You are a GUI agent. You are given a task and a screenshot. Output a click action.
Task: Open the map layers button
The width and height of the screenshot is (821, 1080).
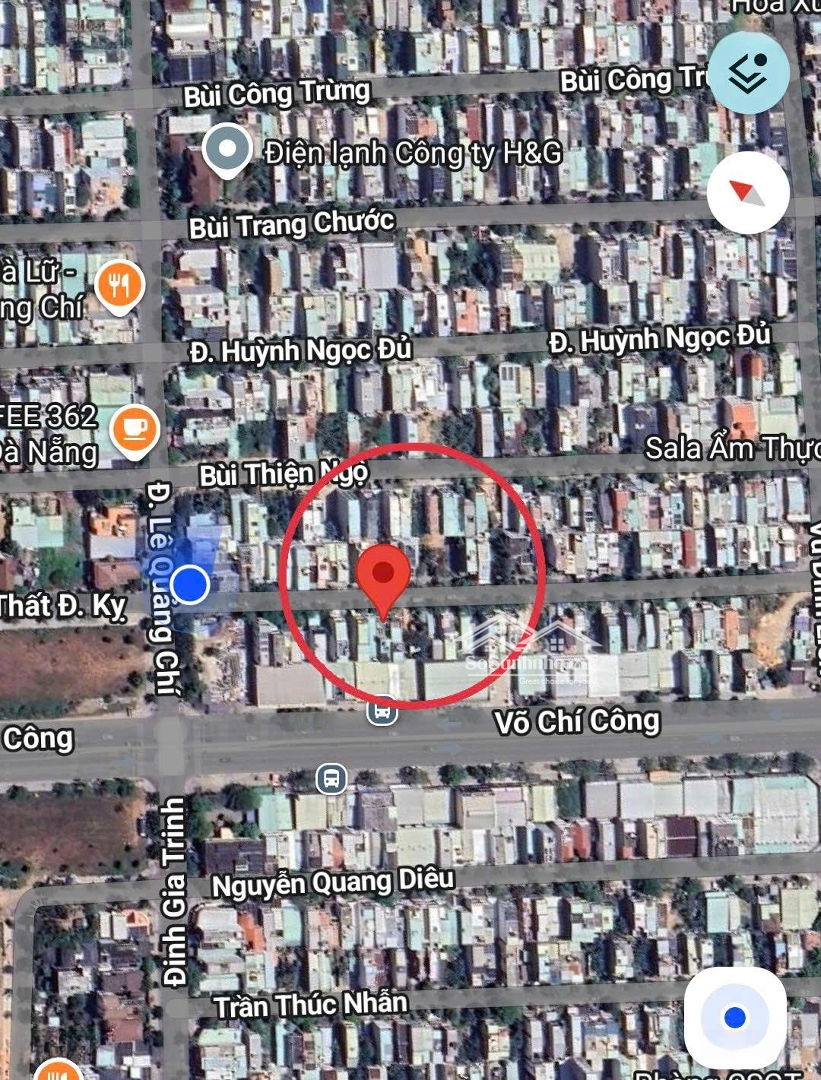click(749, 73)
